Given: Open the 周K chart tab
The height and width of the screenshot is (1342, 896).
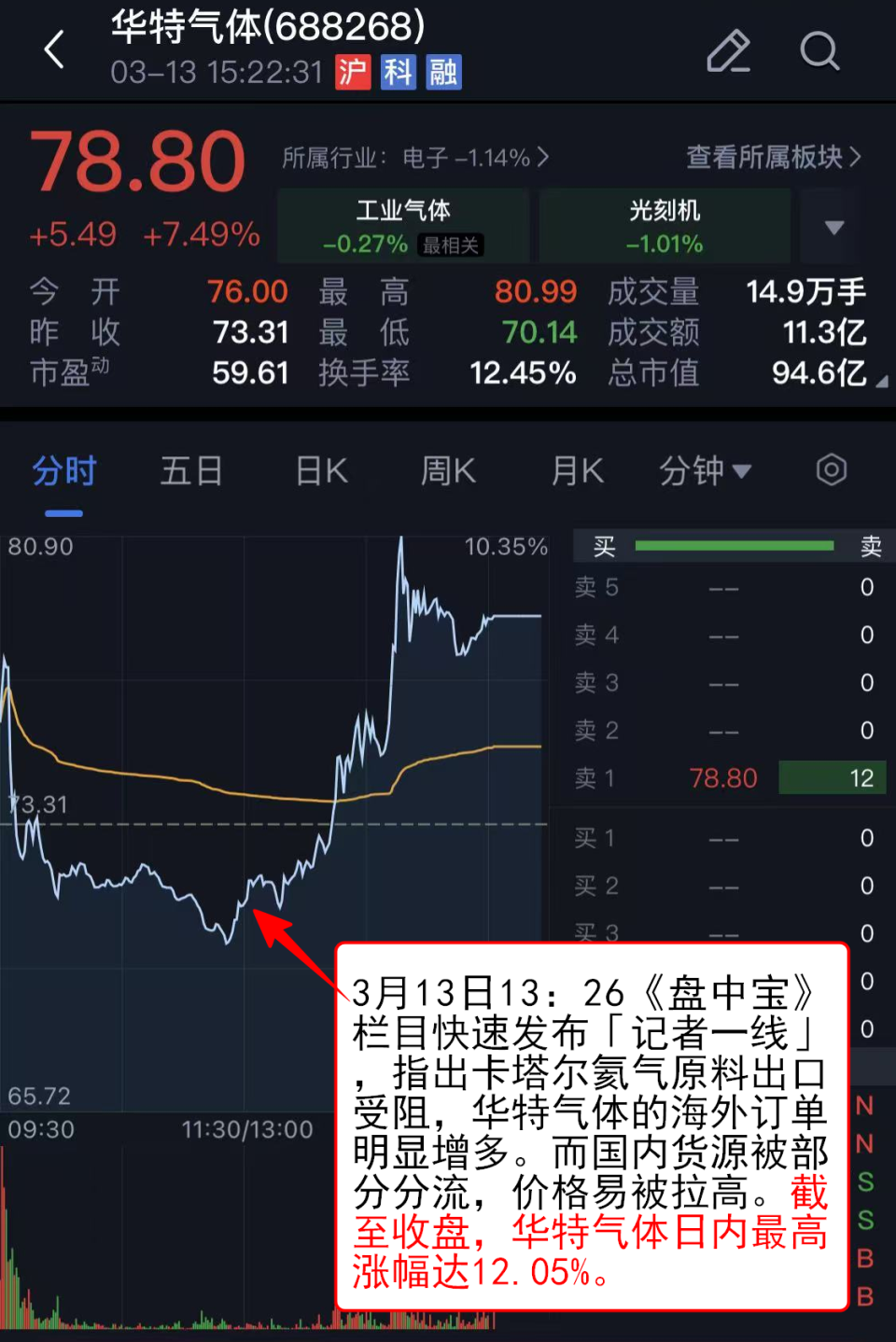Looking at the screenshot, I should click(447, 471).
